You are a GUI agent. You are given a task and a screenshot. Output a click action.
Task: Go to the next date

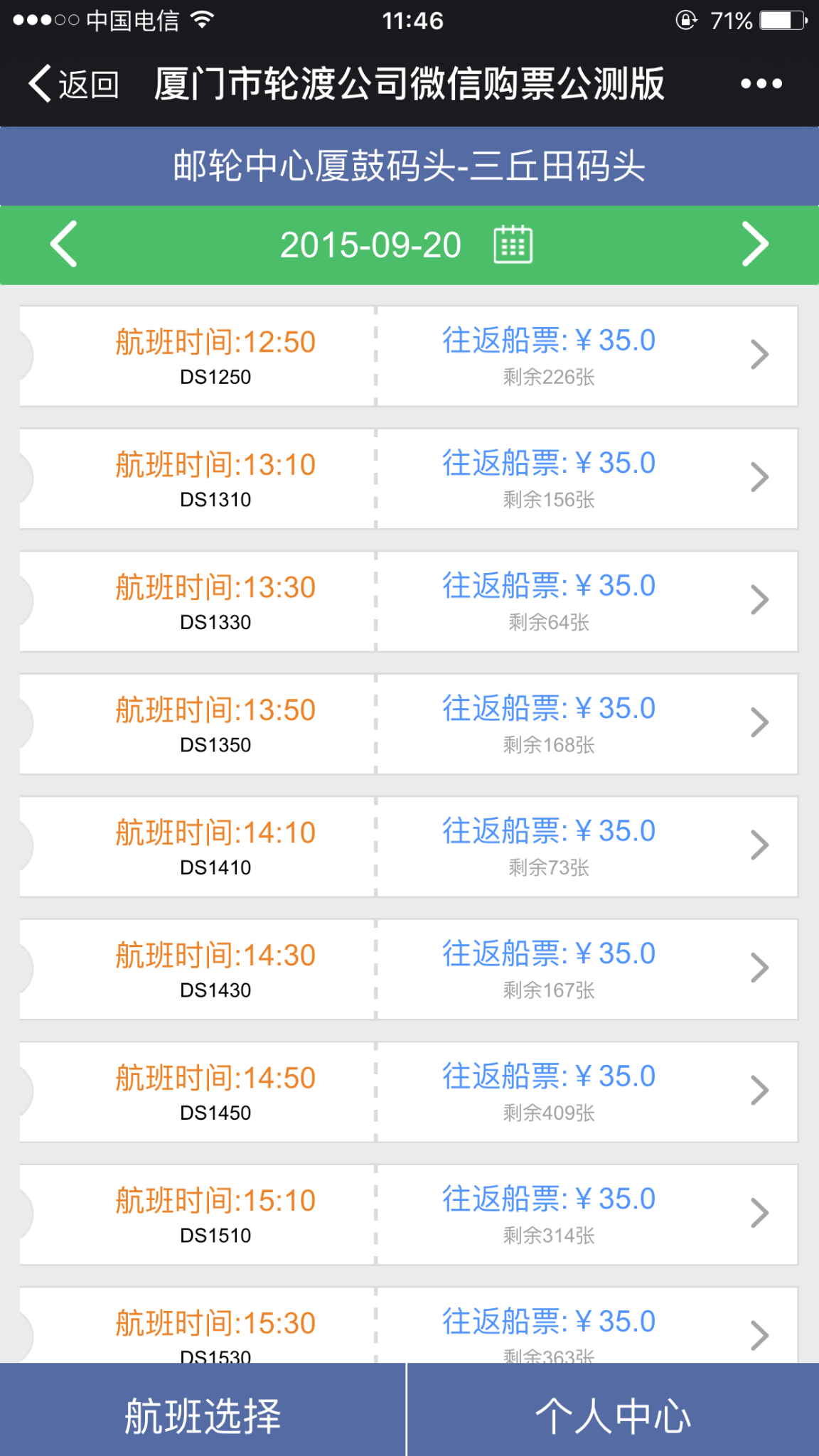pyautogui.click(x=755, y=245)
